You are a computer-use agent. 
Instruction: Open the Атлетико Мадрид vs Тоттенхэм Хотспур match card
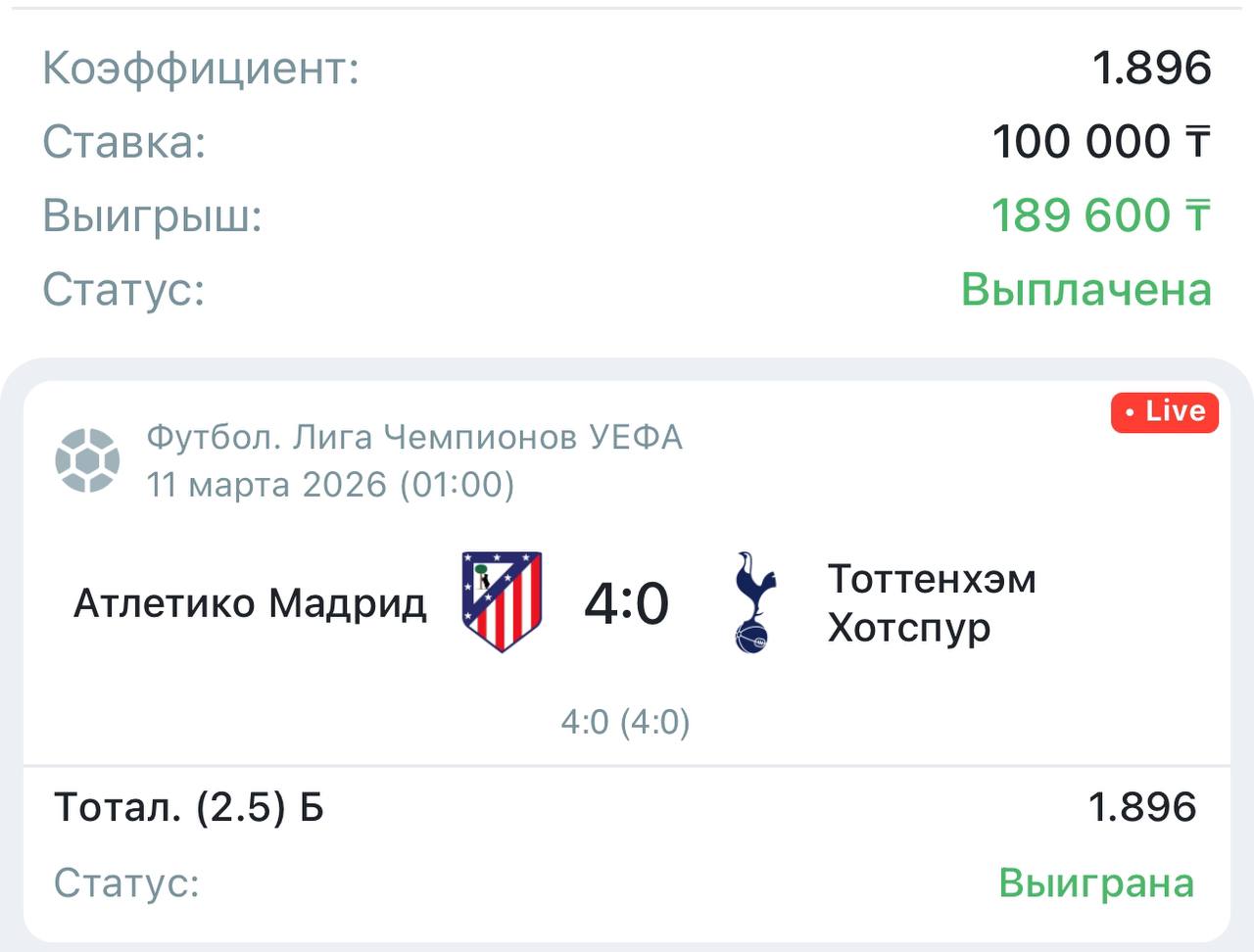[626, 601]
